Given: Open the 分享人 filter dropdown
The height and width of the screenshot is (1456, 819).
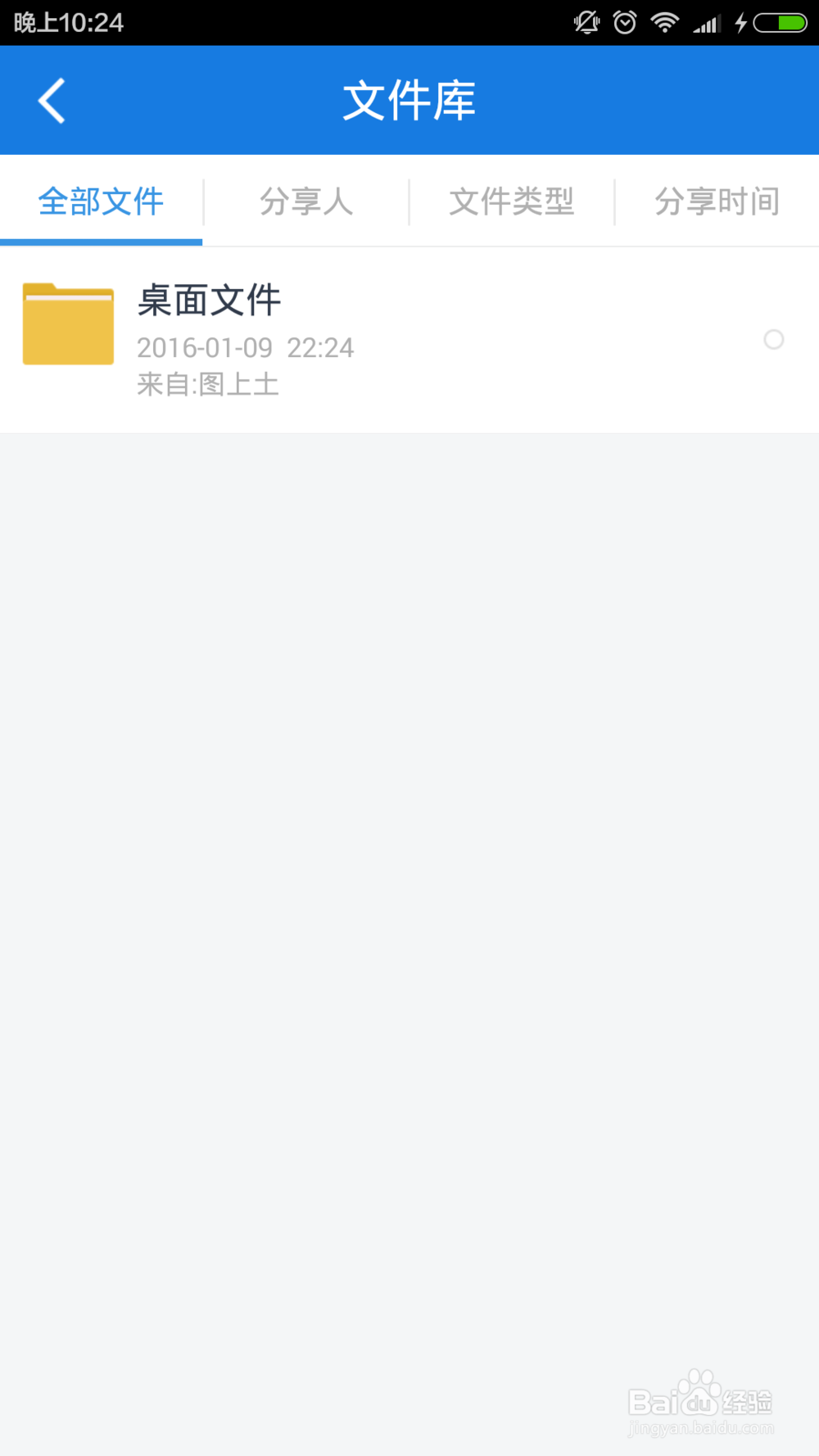Looking at the screenshot, I should [305, 201].
